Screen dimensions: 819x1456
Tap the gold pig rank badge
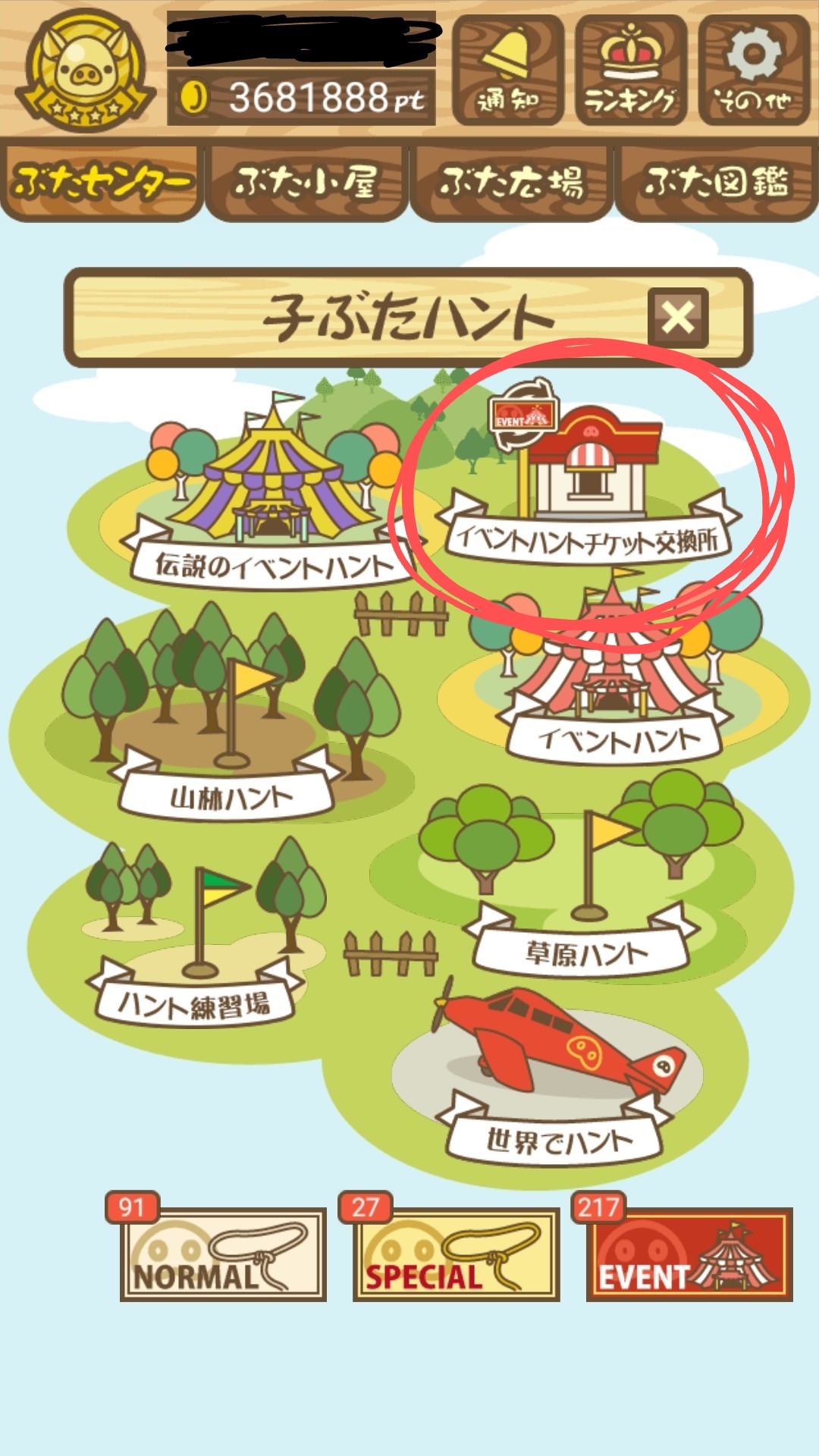85,71
